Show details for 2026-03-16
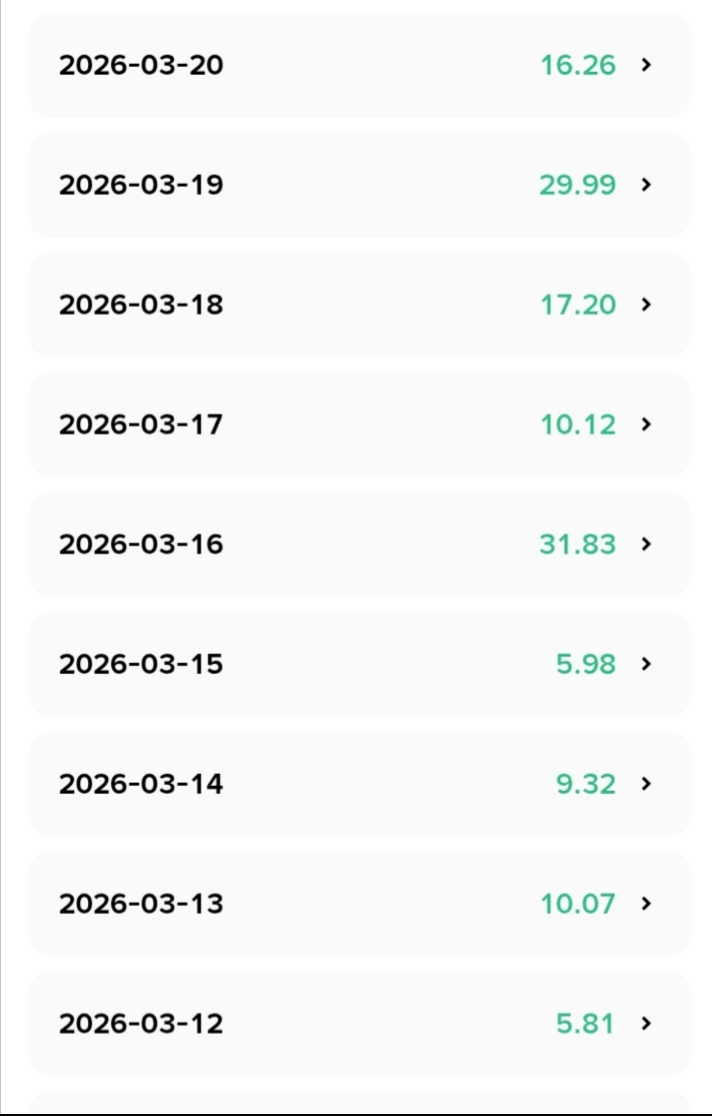 (359, 545)
